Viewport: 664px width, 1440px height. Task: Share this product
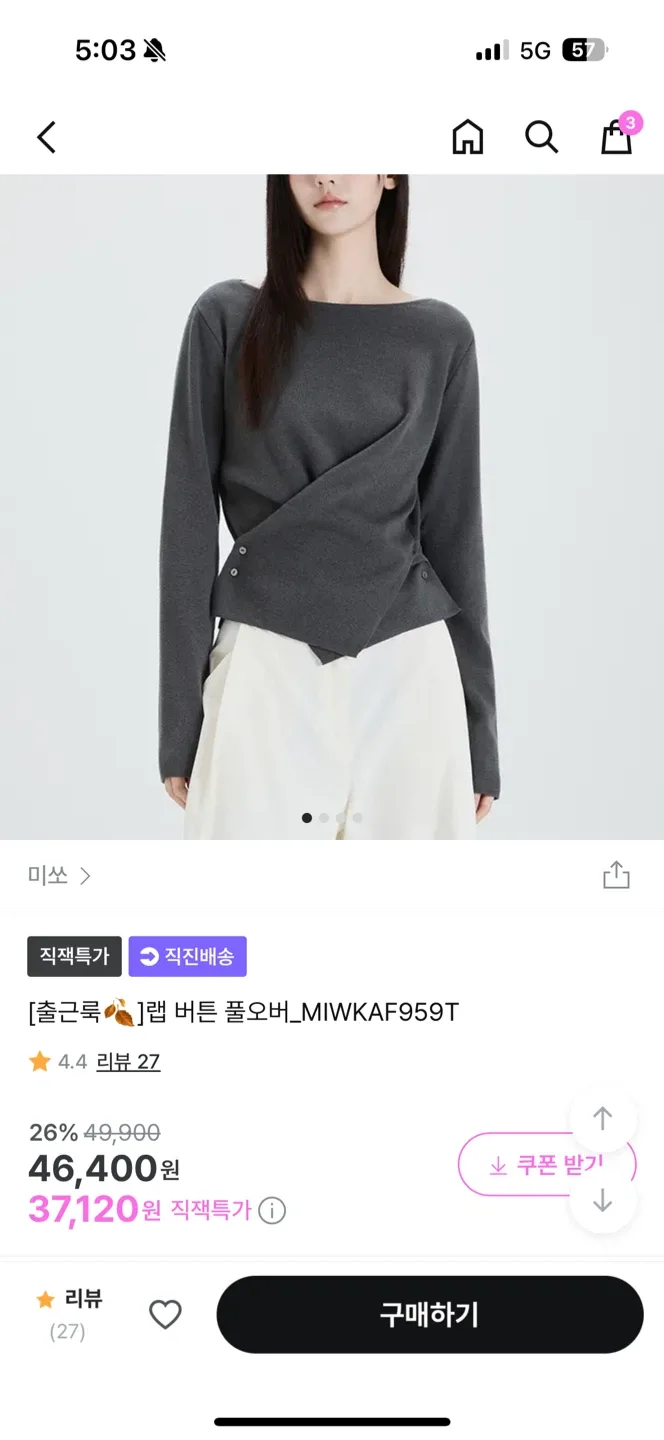coord(616,876)
